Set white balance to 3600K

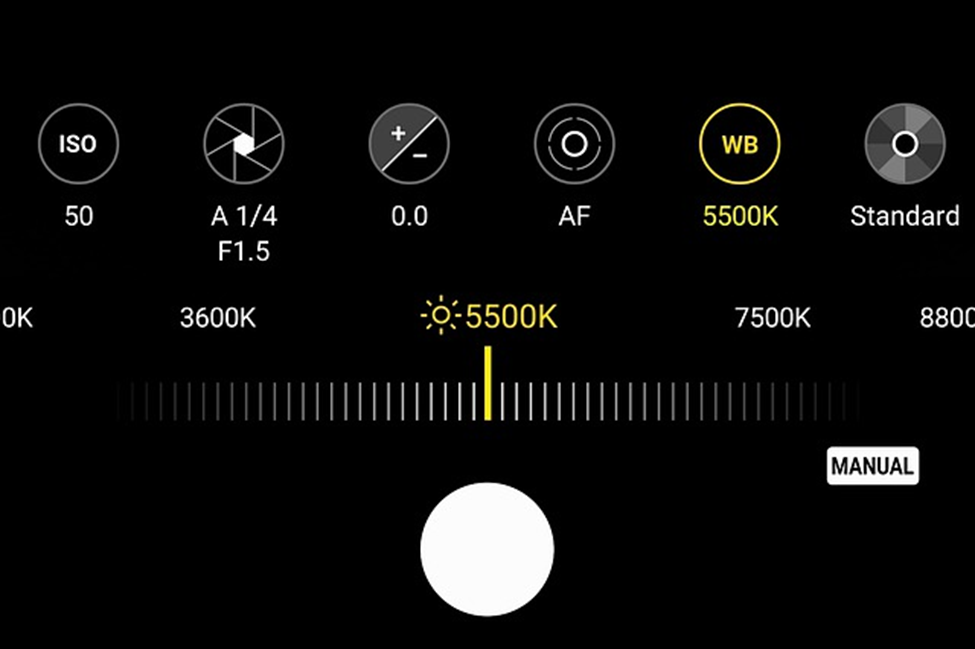218,319
